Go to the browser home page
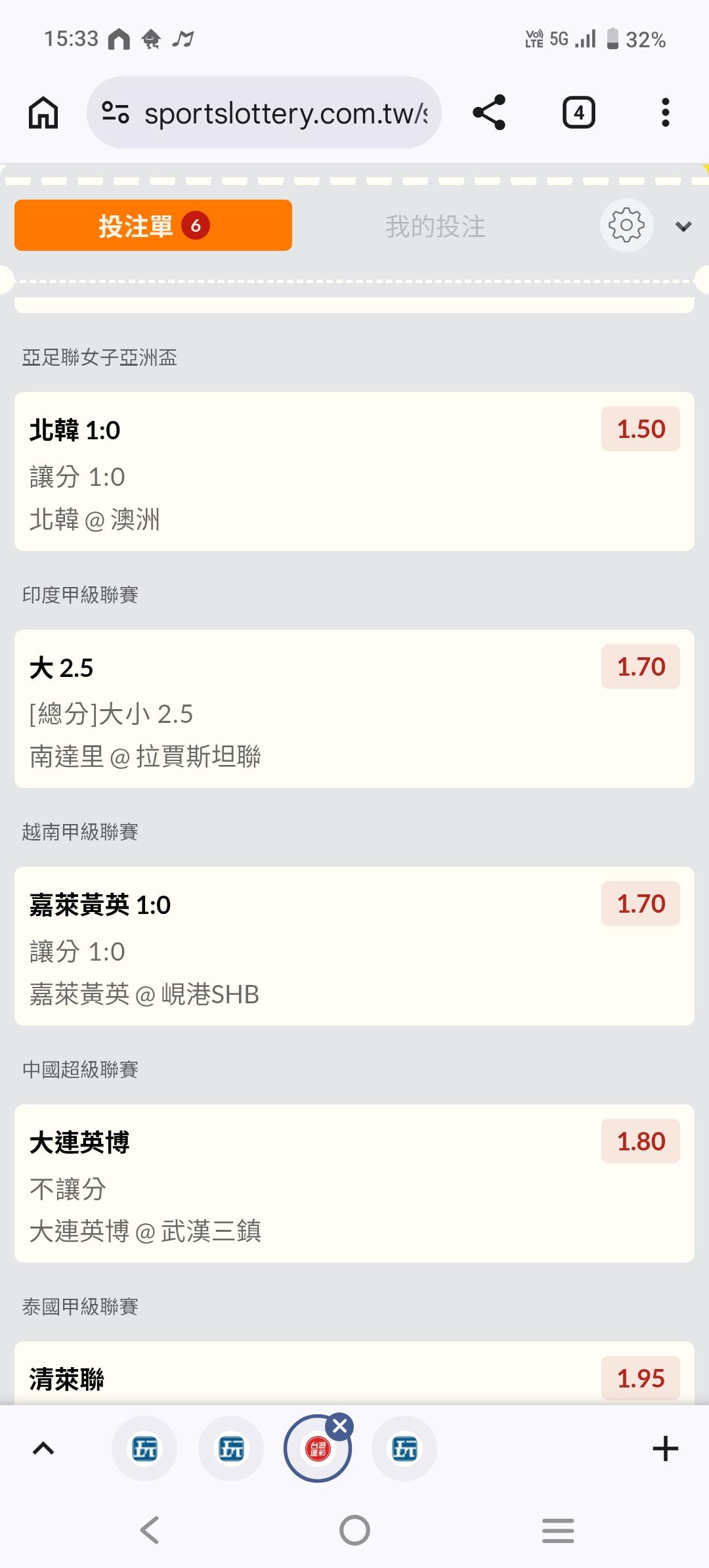709x1568 pixels. coord(43,112)
